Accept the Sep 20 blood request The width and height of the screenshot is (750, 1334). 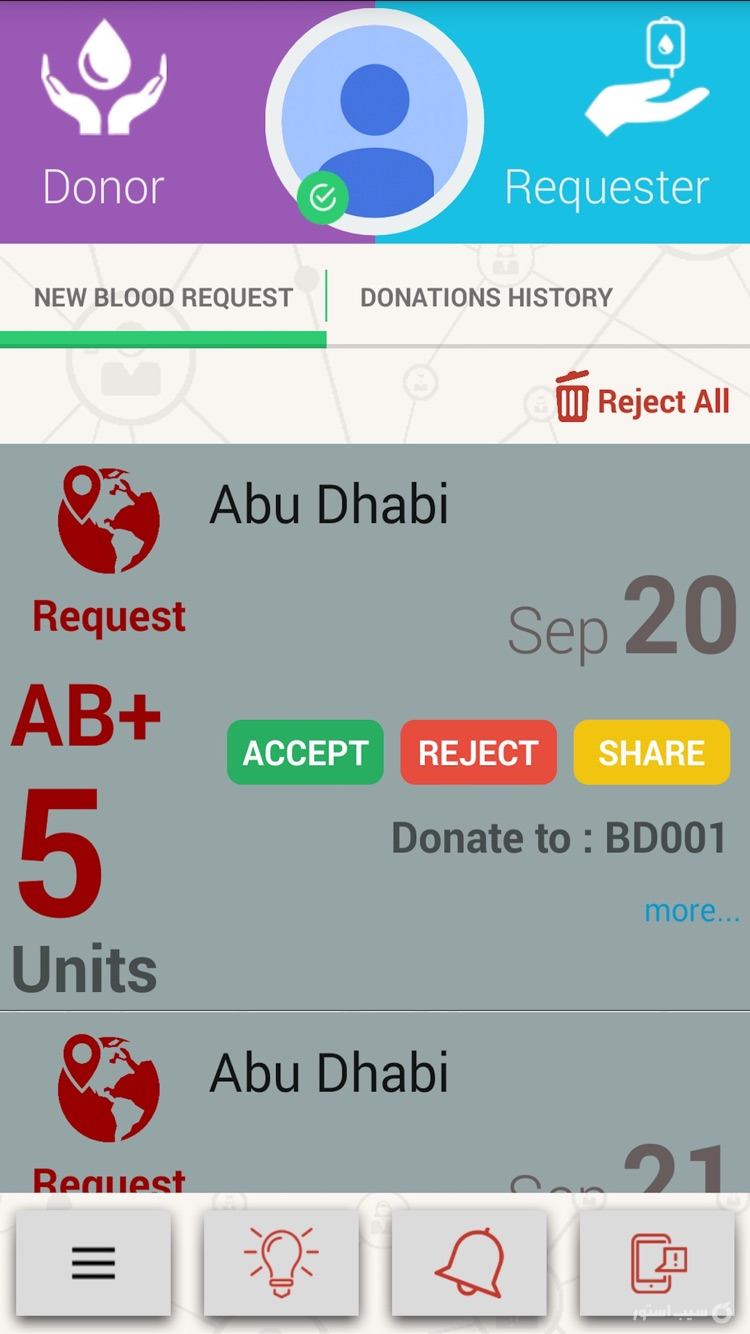click(305, 753)
